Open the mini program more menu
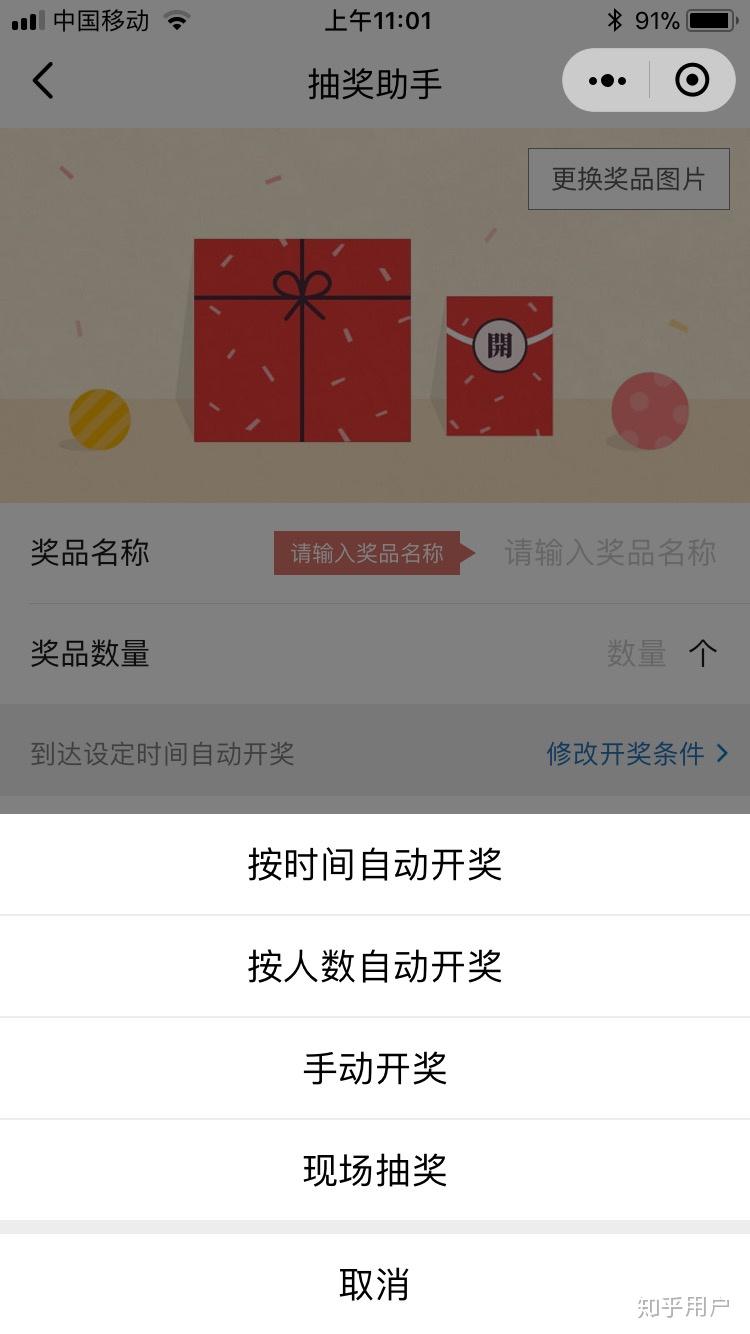The image size is (750, 1334). (x=607, y=81)
